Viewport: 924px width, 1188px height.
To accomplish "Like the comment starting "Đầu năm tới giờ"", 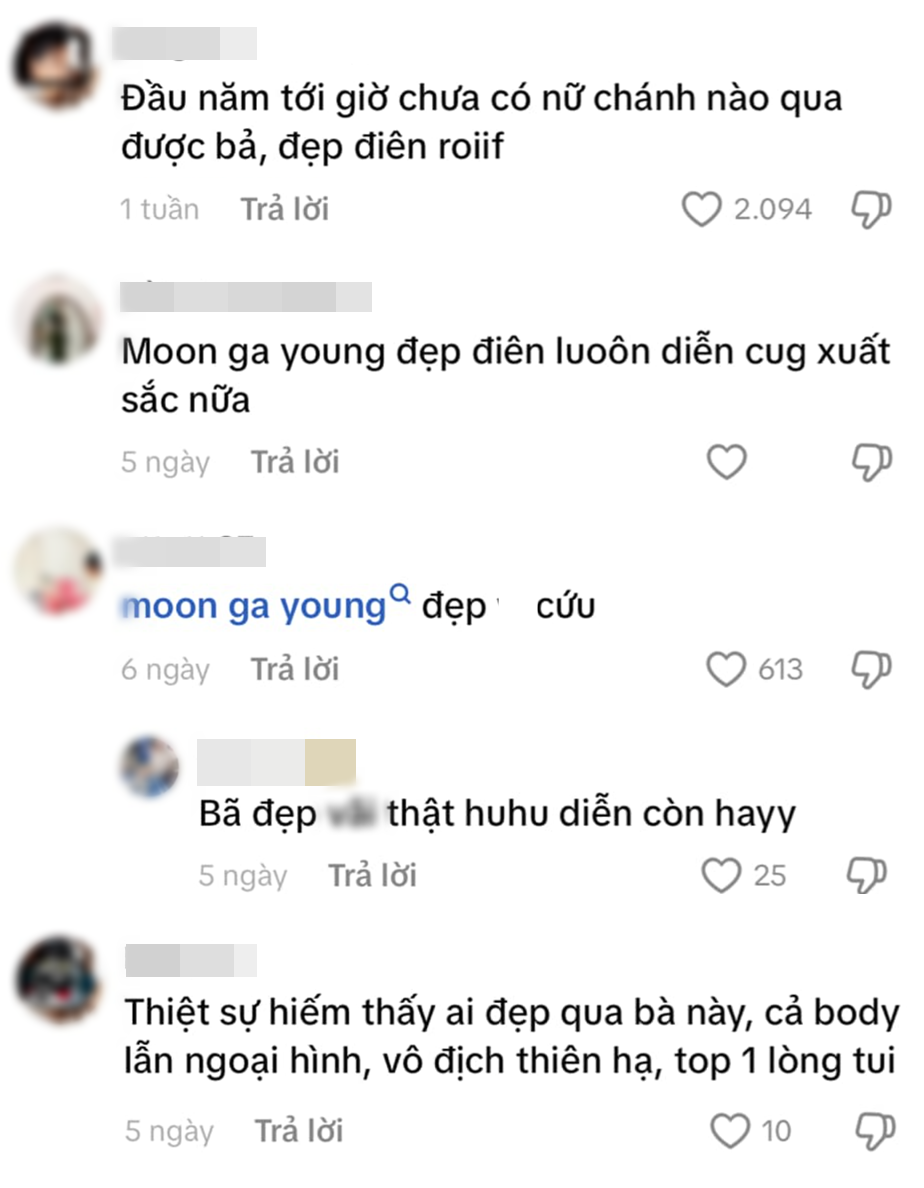I will (701, 210).
